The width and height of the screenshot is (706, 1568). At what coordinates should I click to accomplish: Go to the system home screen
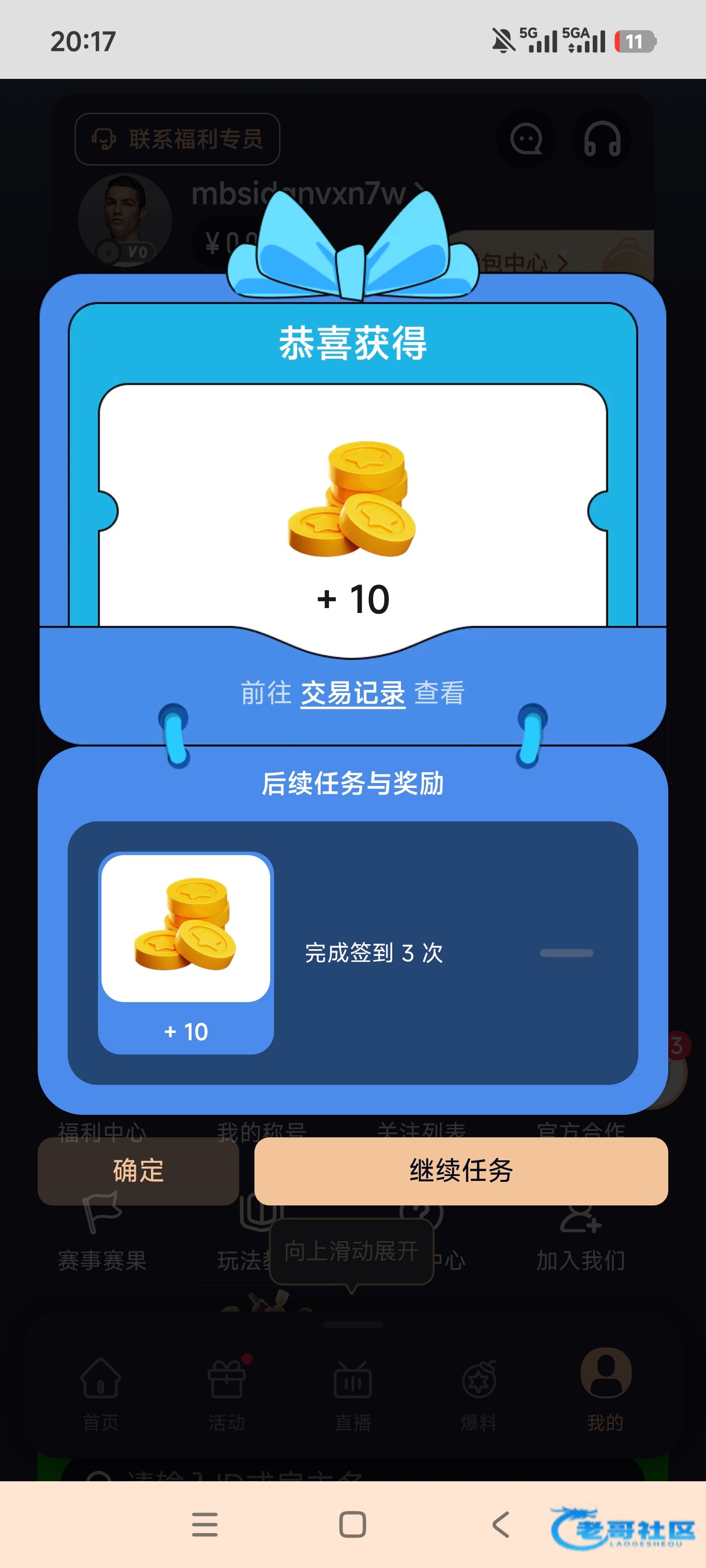click(x=353, y=1524)
